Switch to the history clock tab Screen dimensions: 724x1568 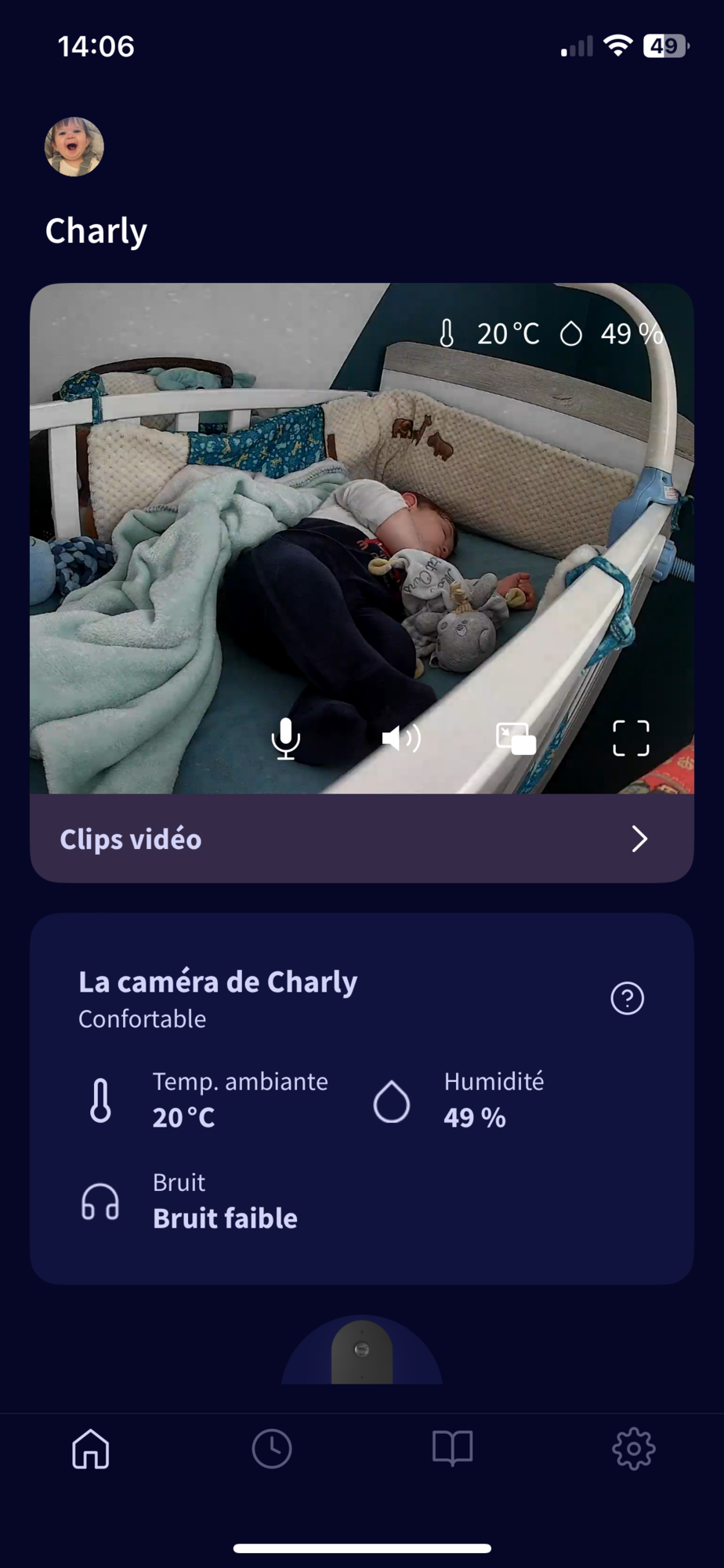[272, 1448]
